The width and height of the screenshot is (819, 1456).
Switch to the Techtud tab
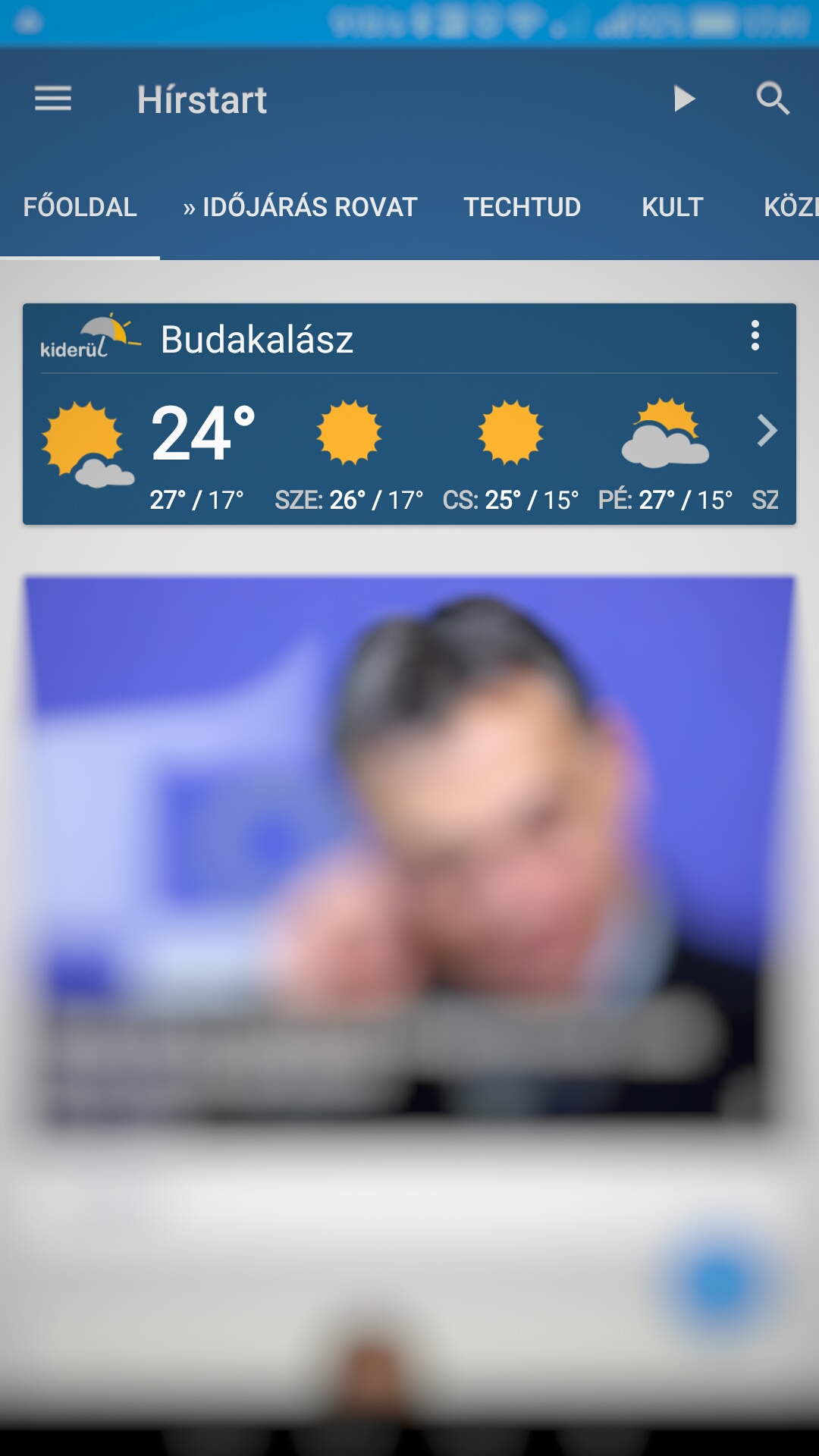(522, 207)
